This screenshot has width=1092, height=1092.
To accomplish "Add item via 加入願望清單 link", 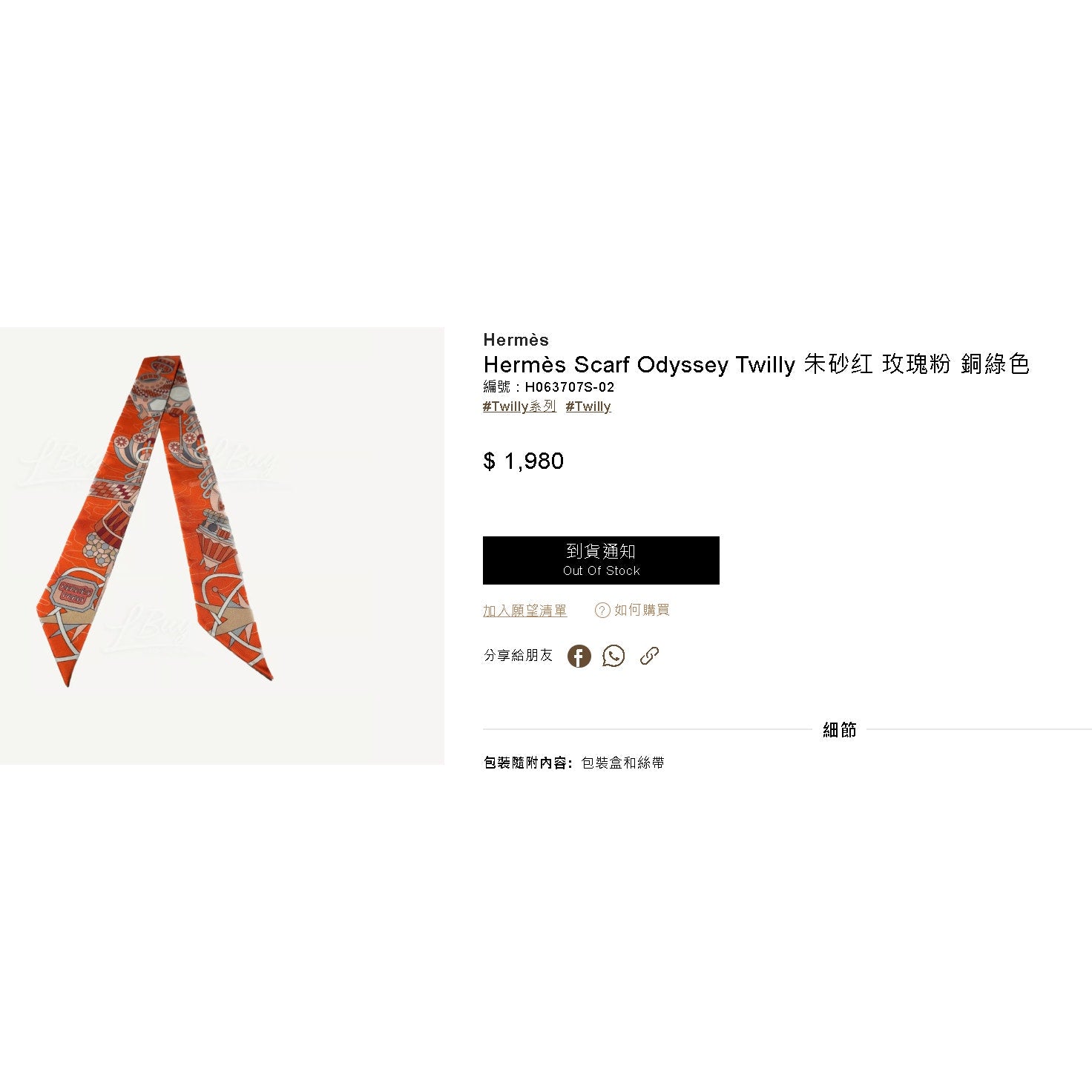I will (524, 611).
